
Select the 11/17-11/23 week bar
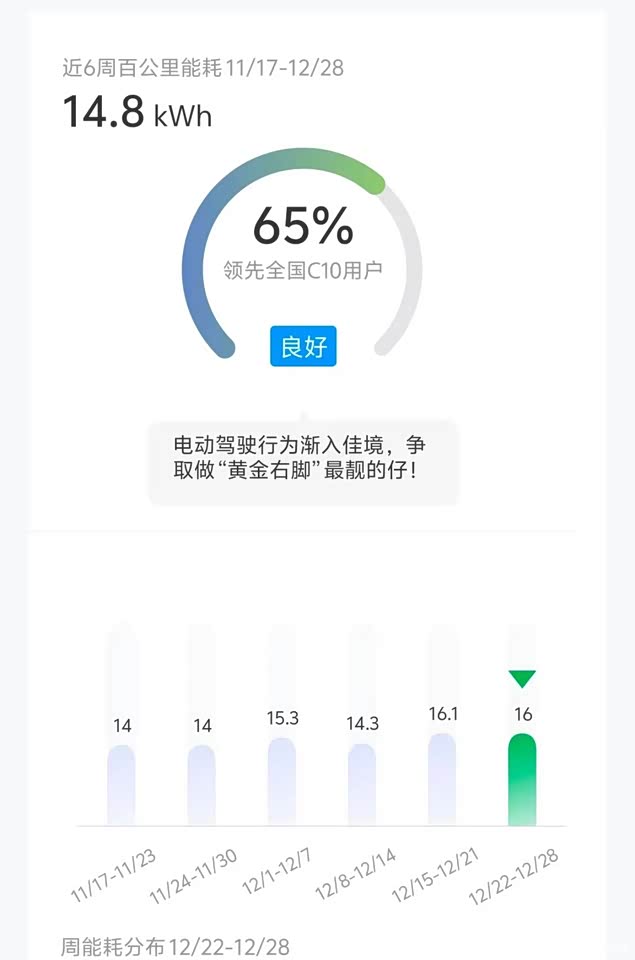[x=121, y=785]
